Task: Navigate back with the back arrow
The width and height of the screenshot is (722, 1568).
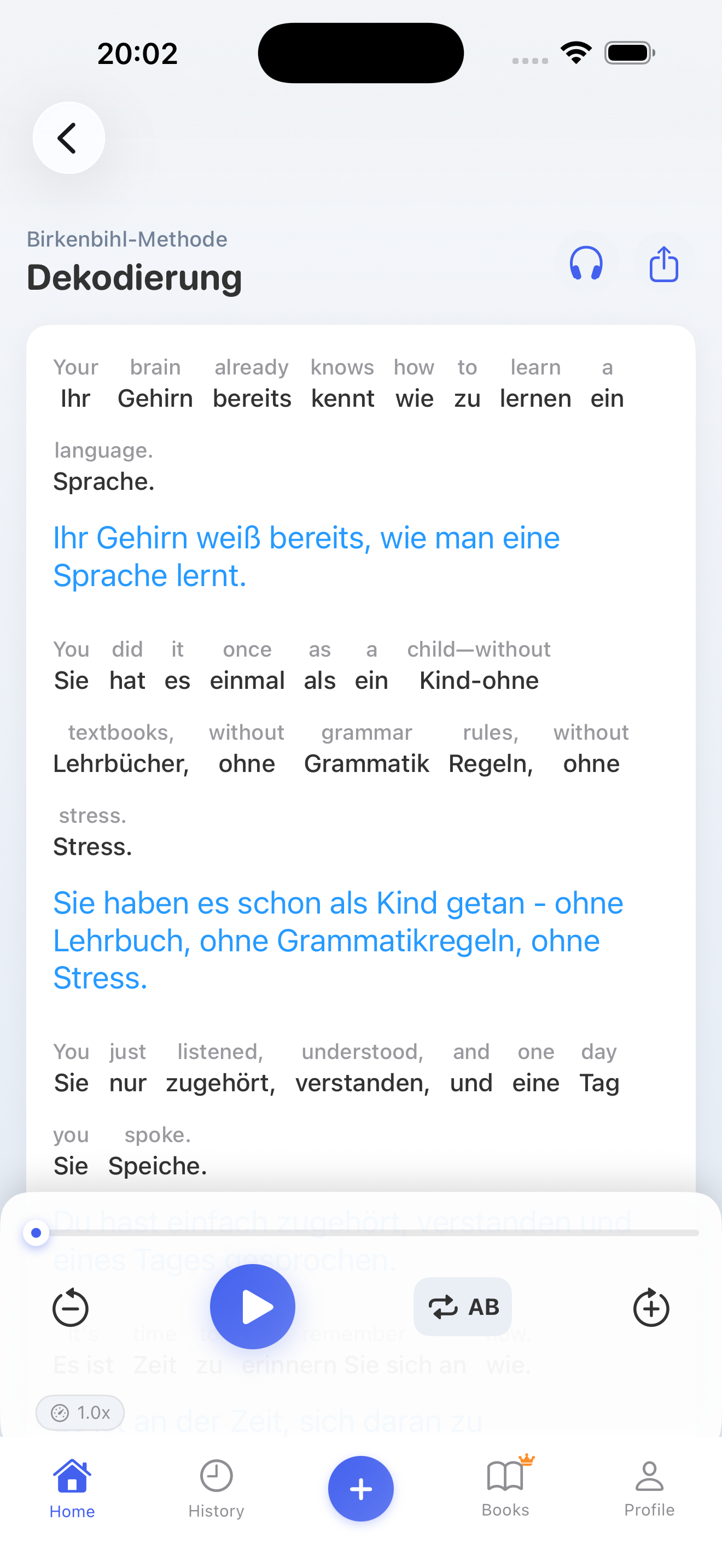Action: [x=68, y=138]
